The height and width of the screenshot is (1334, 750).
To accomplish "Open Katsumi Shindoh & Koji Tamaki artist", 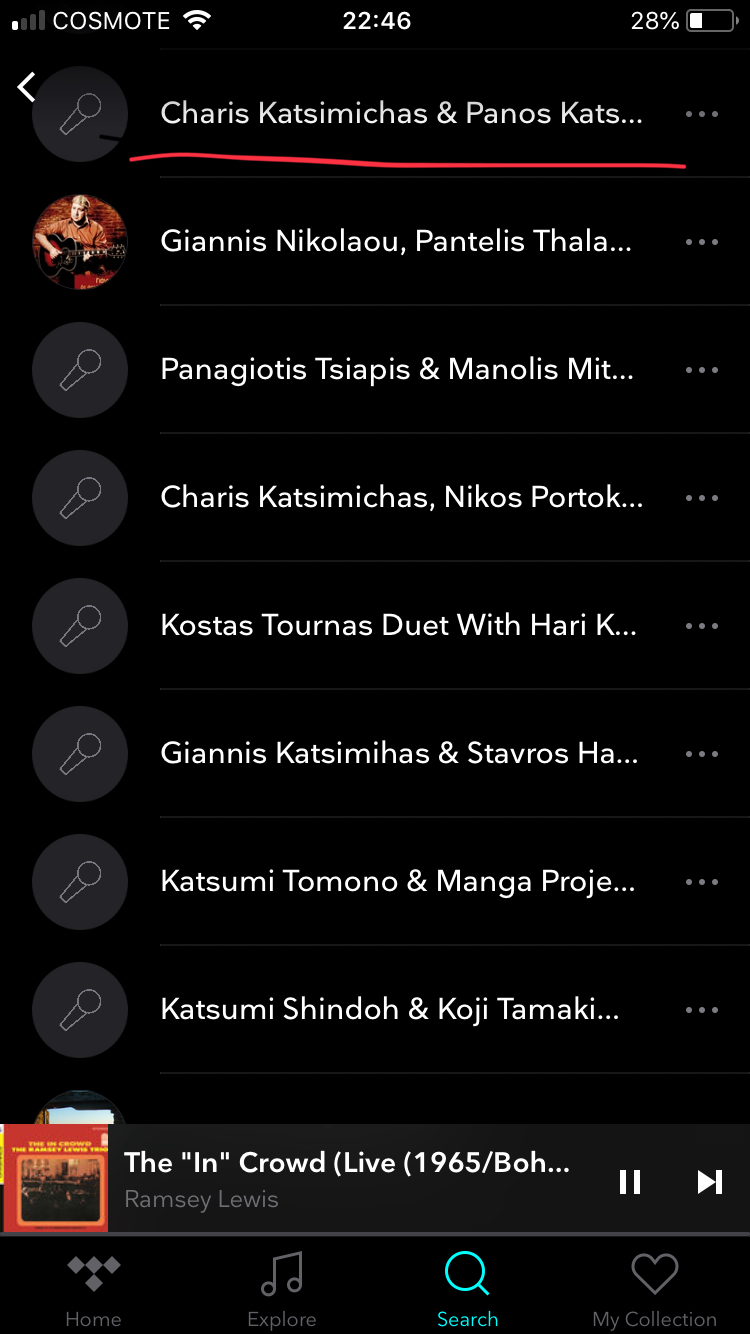I will 390,1010.
